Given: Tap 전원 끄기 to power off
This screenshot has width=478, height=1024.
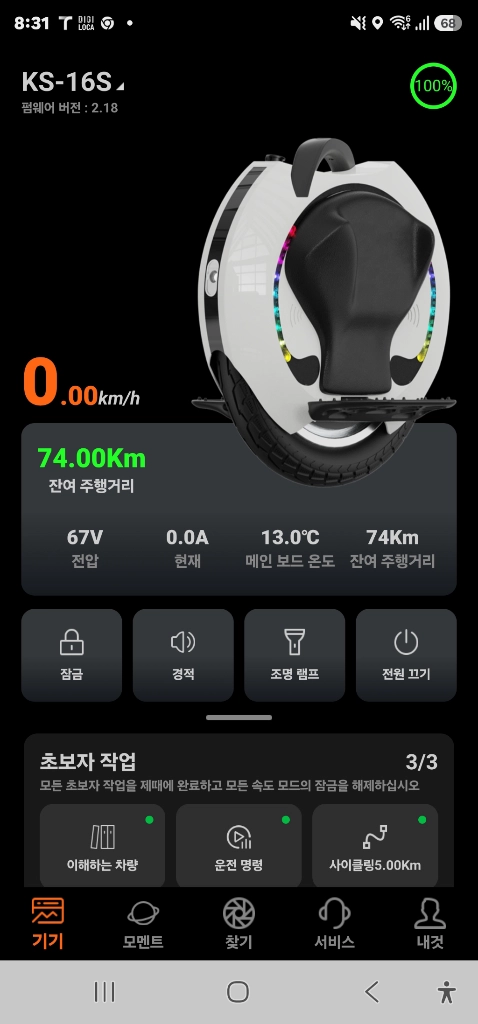Looking at the screenshot, I should [406, 655].
